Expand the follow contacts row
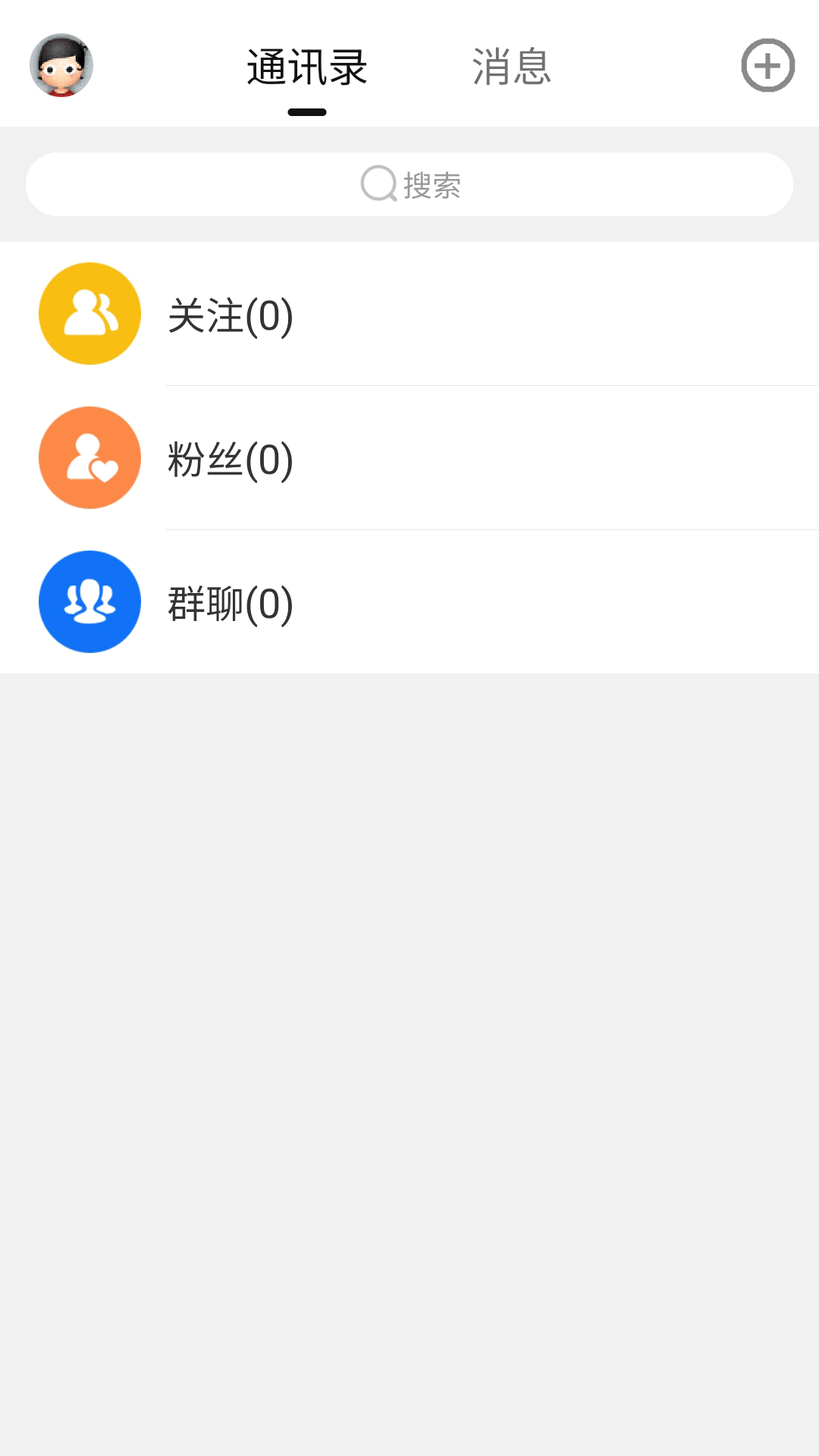819x1456 pixels. point(409,313)
